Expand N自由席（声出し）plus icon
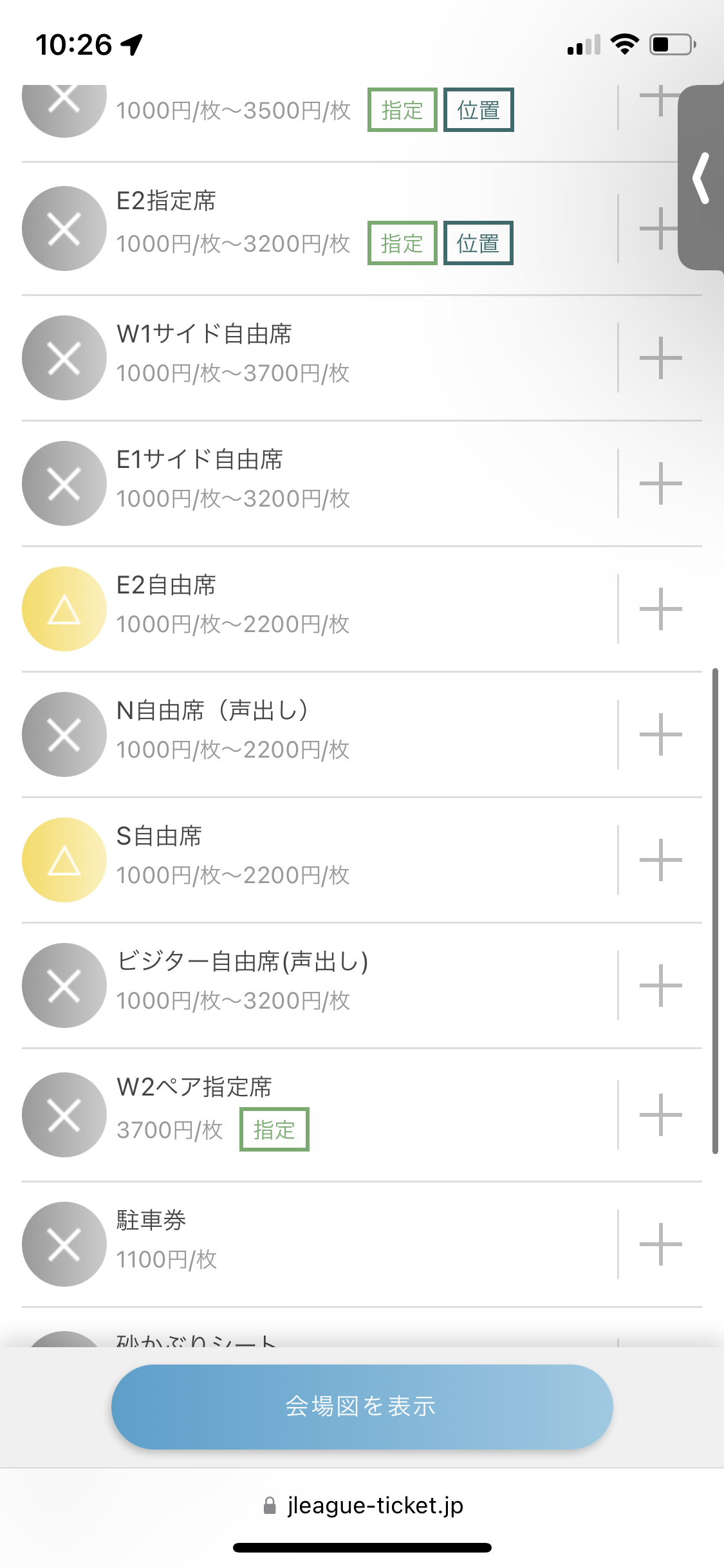The width and height of the screenshot is (724, 1568). click(660, 734)
